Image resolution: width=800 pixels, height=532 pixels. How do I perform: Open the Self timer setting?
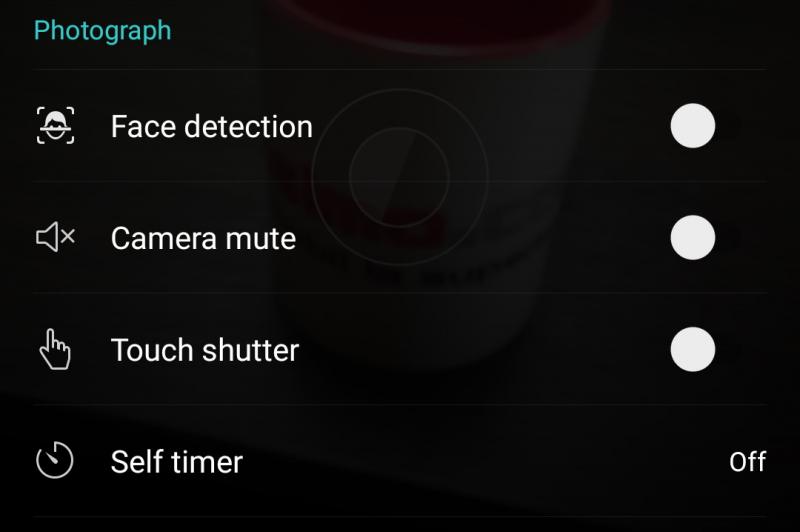(400, 462)
